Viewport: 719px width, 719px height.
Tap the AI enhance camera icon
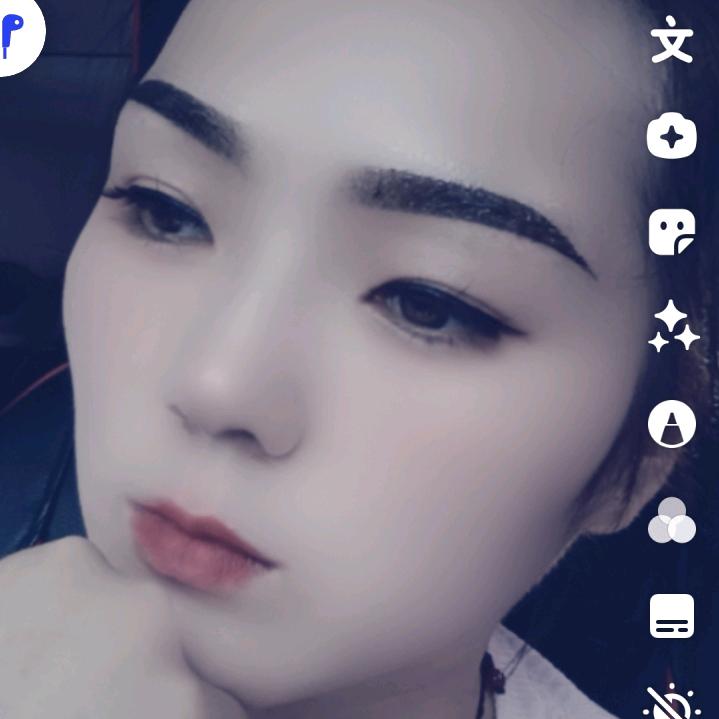[x=672, y=137]
